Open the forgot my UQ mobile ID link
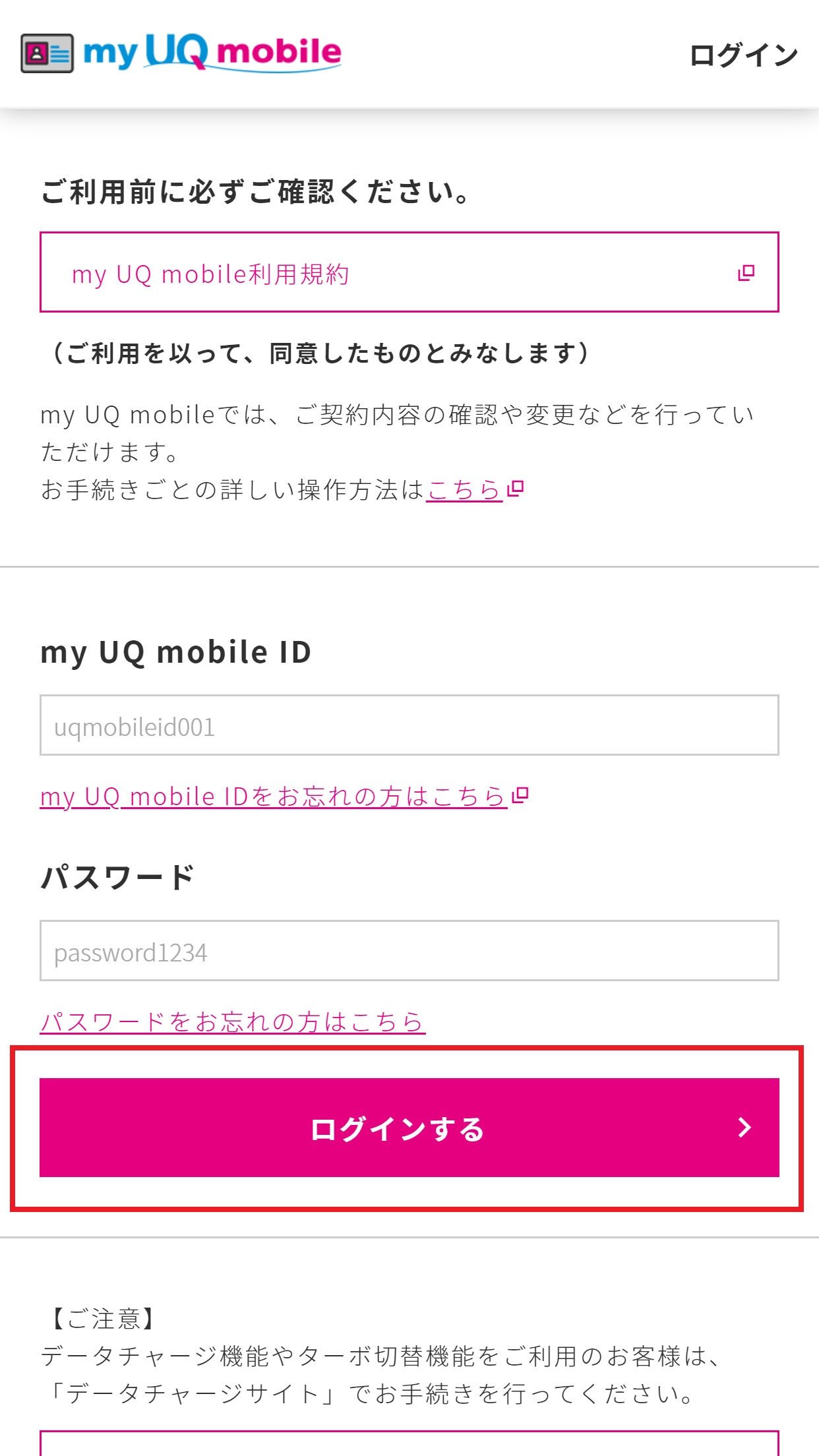 point(284,797)
